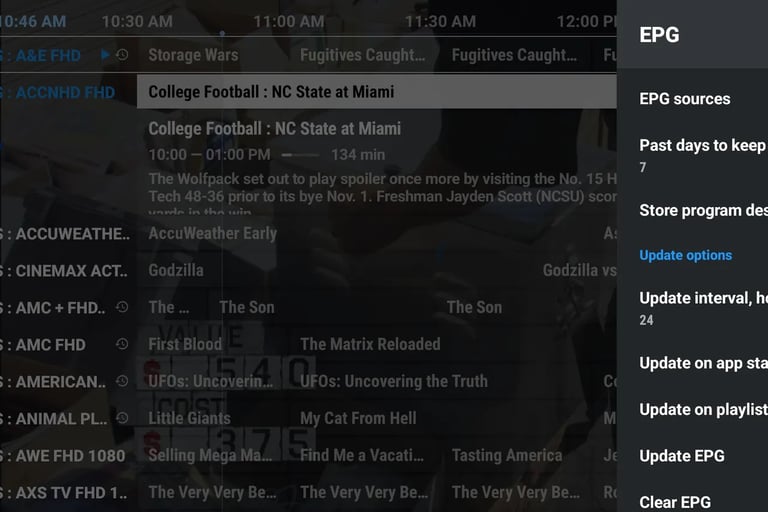Open Godzilla on Cinemax
The height and width of the screenshot is (512, 768).
(x=176, y=270)
